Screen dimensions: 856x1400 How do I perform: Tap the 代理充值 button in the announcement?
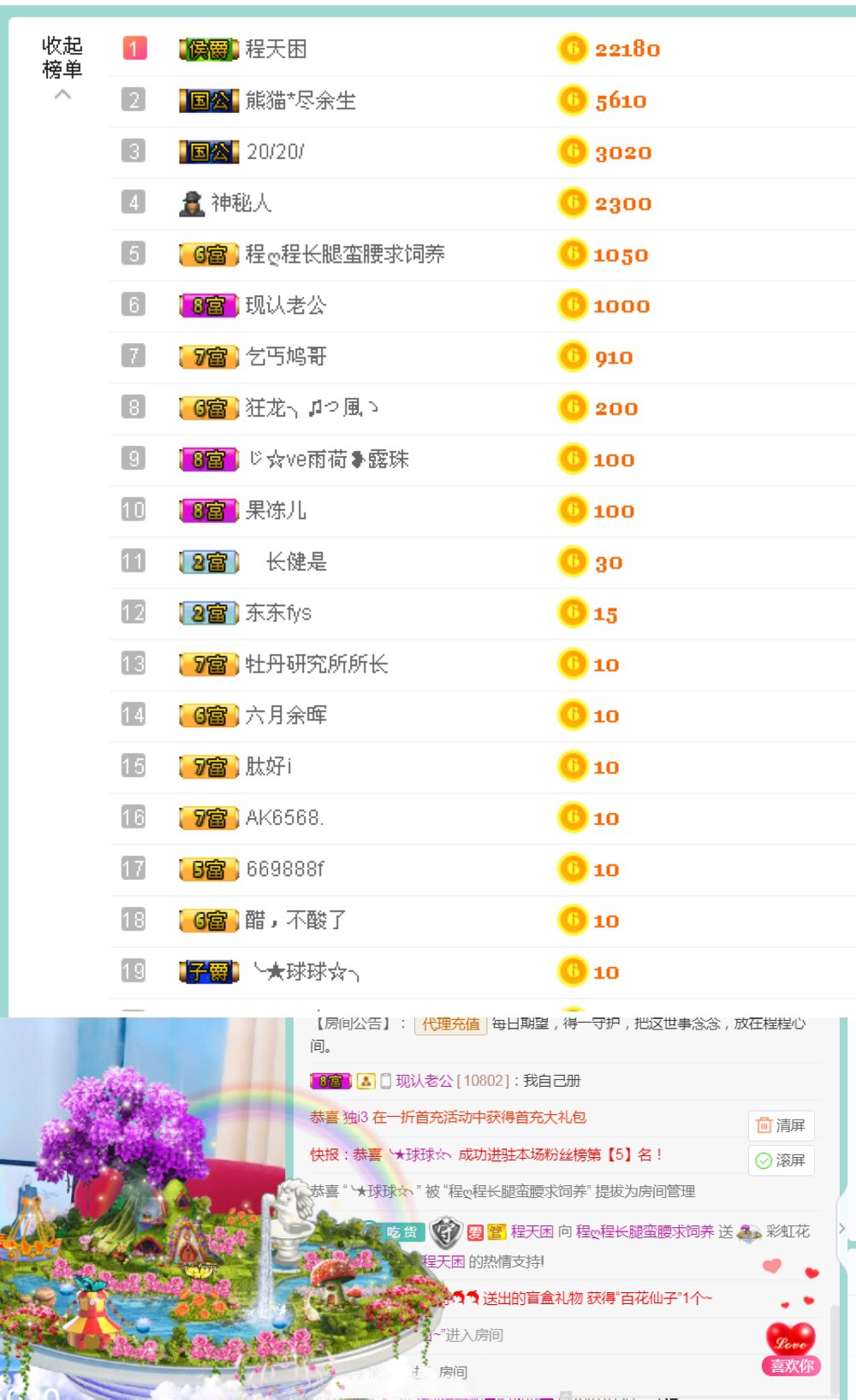pos(450,1024)
